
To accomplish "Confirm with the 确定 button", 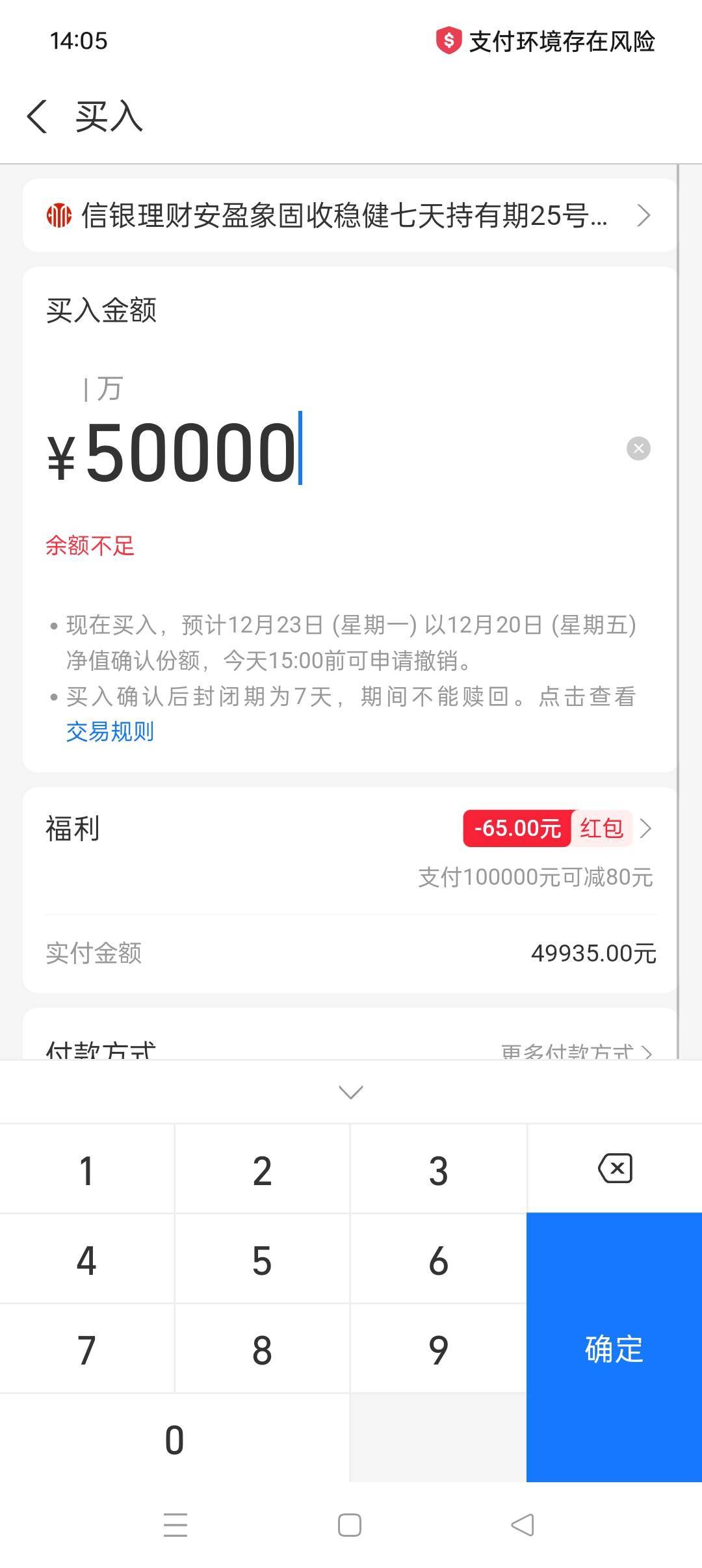I will (x=614, y=1348).
